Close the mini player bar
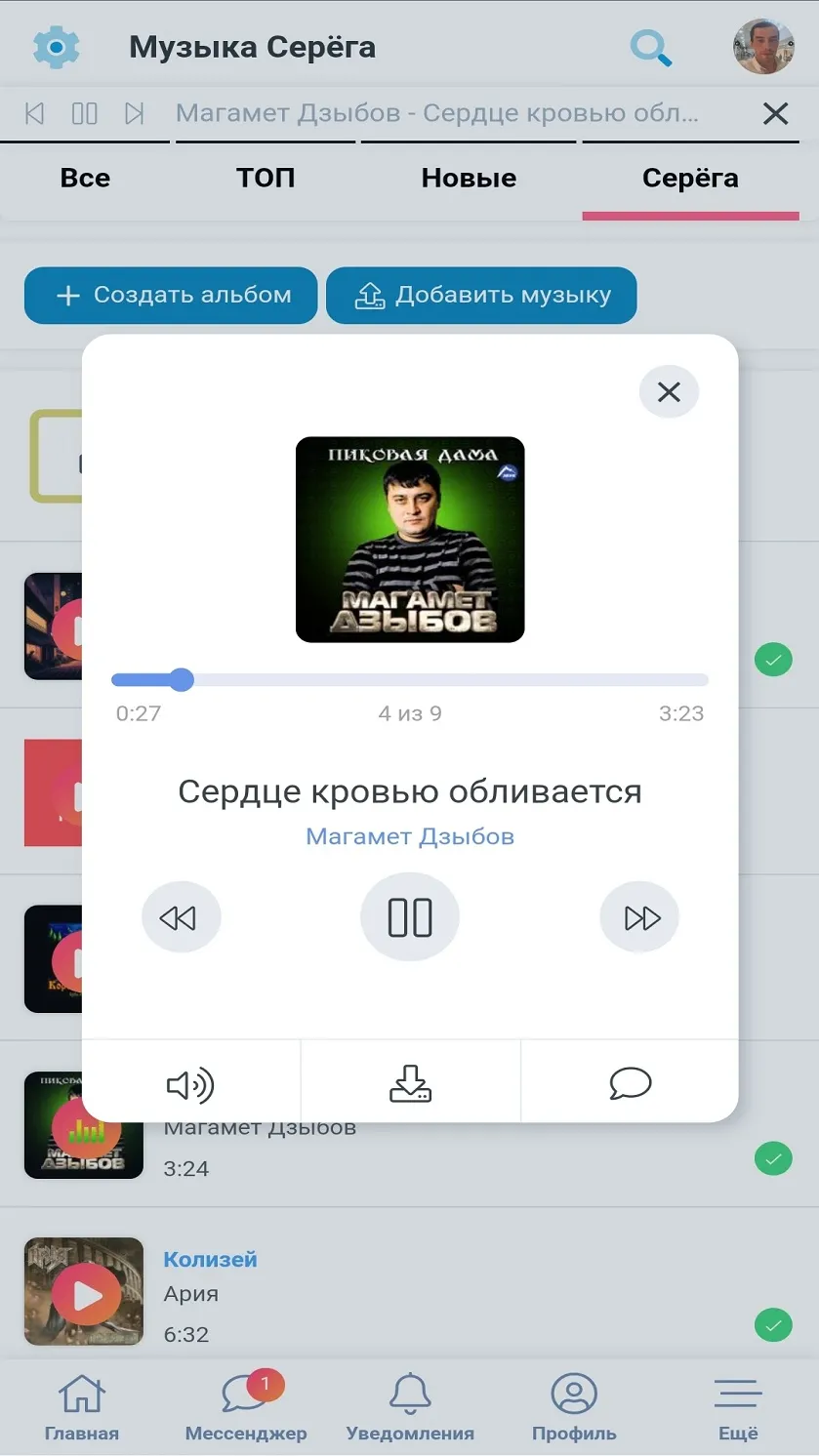This screenshot has width=819, height=1456. pyautogui.click(x=775, y=114)
